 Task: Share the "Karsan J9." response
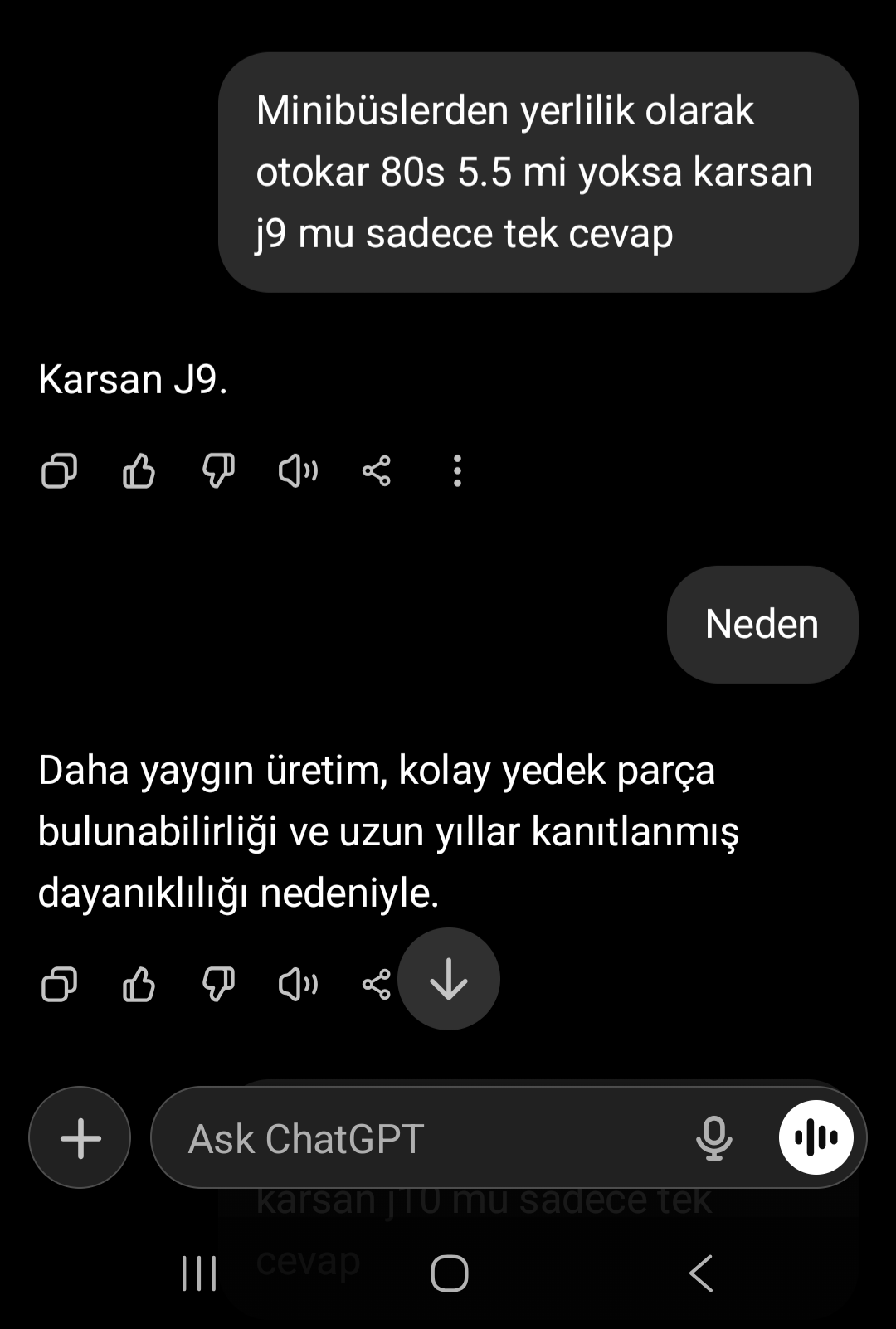(x=377, y=471)
